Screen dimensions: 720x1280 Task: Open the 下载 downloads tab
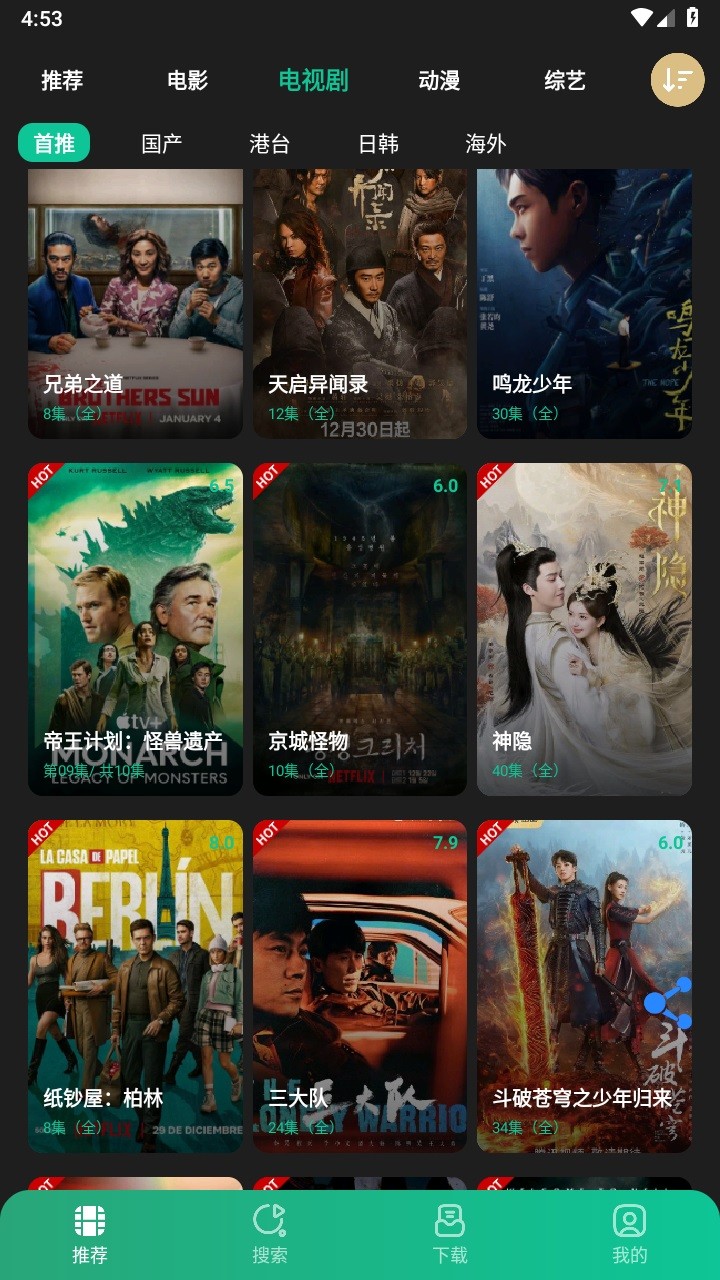click(x=449, y=1233)
